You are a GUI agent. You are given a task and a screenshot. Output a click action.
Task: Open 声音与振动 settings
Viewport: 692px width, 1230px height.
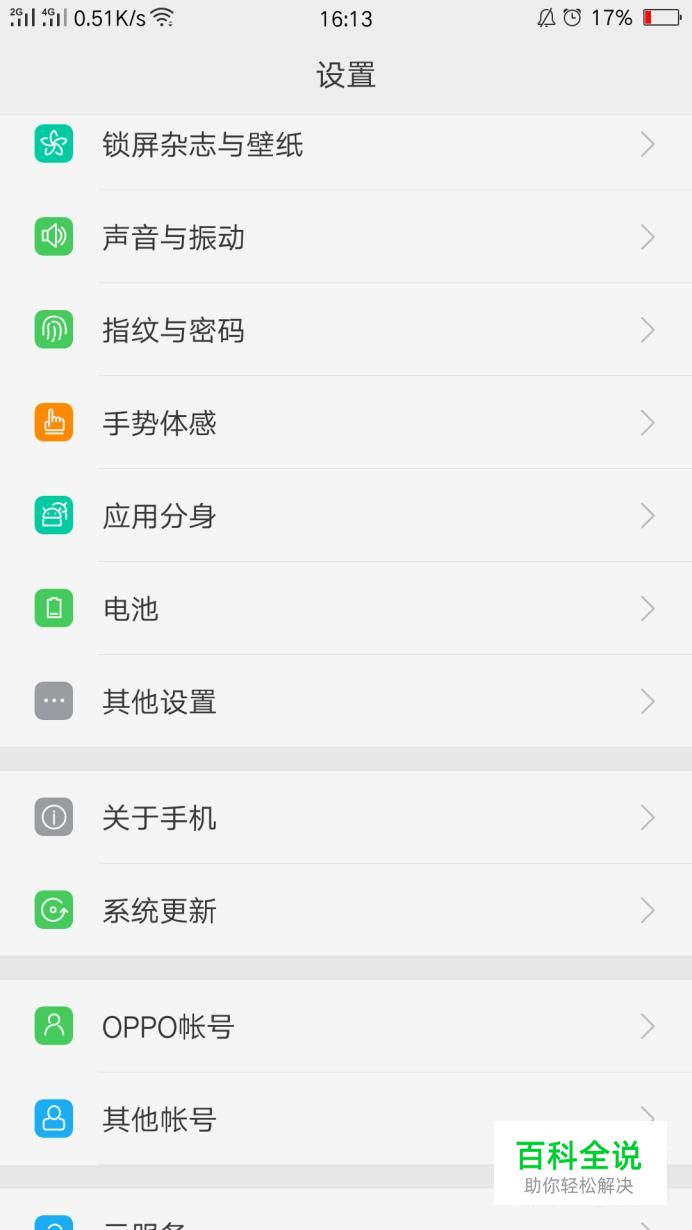tap(345, 237)
